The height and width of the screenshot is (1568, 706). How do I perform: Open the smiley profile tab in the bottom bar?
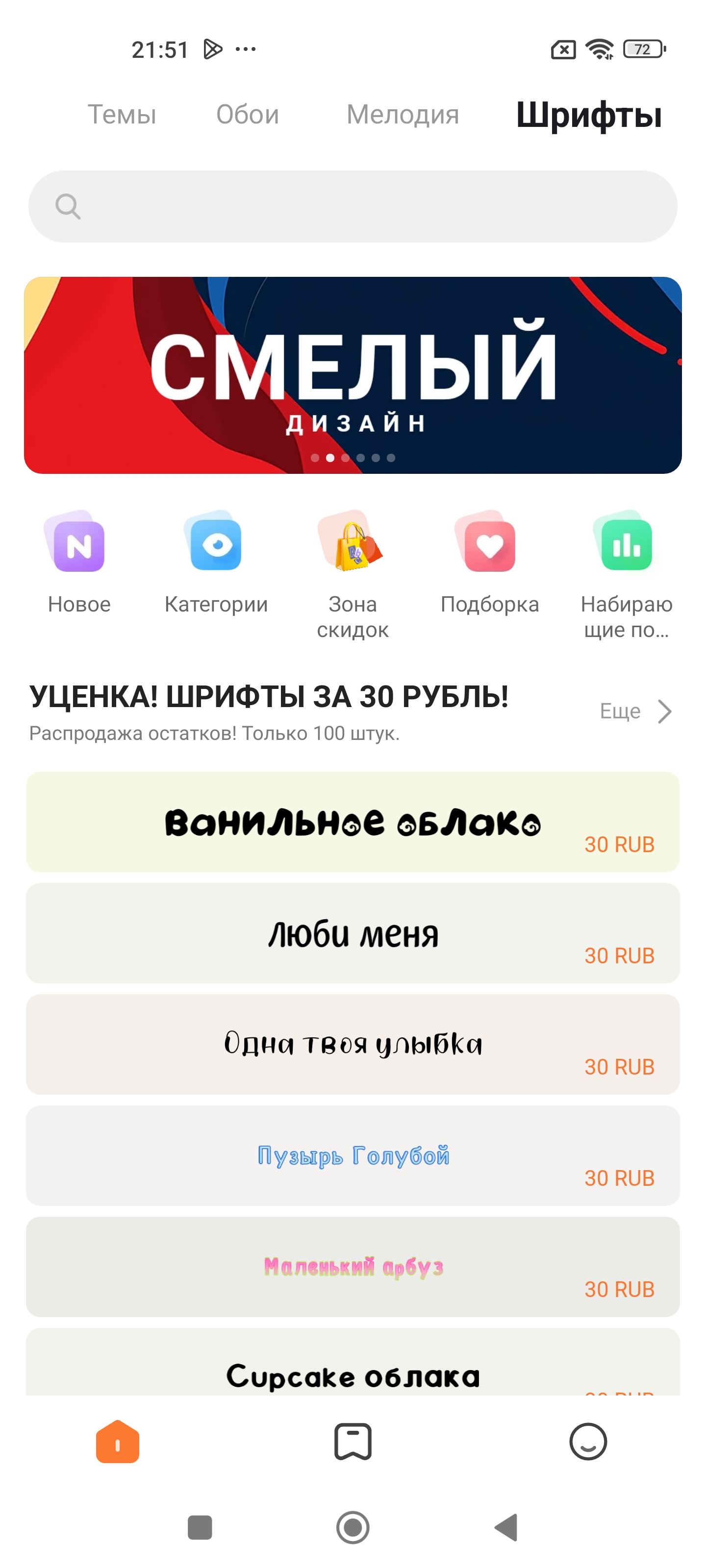tap(588, 1442)
